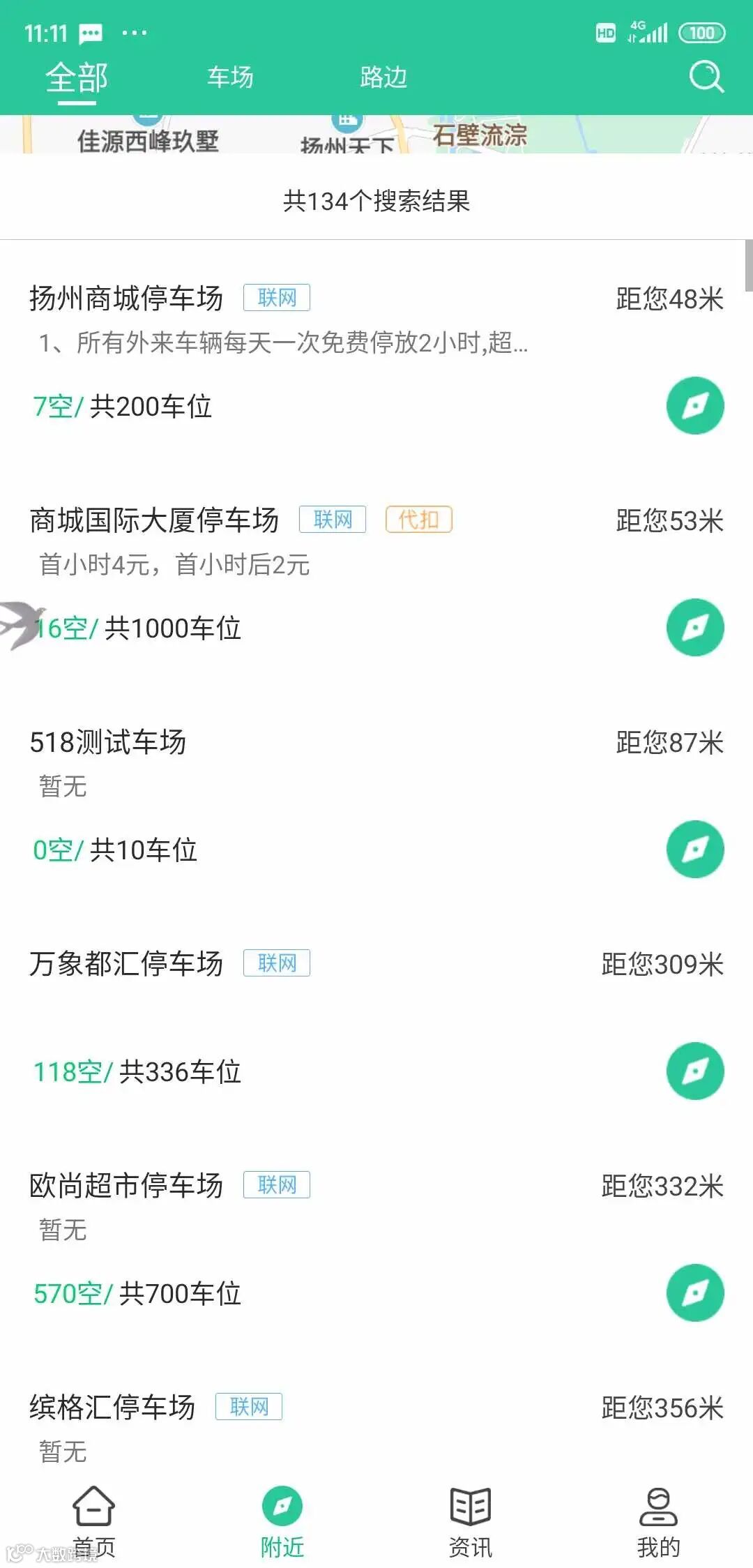Image resolution: width=753 pixels, height=1568 pixels.
Task: Navigate to 扬州商城停车场 via compass icon
Action: 694,406
